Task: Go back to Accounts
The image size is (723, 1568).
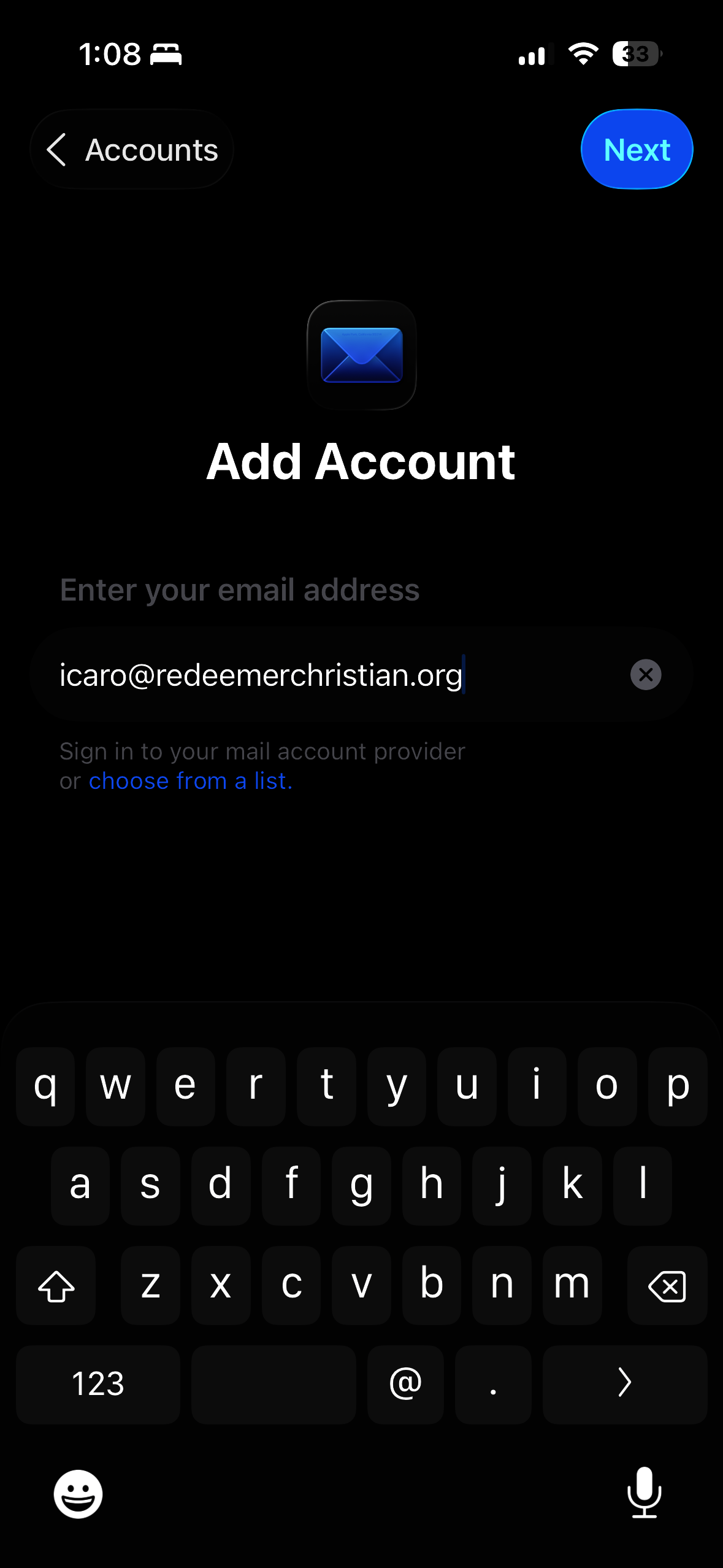Action: coord(132,150)
